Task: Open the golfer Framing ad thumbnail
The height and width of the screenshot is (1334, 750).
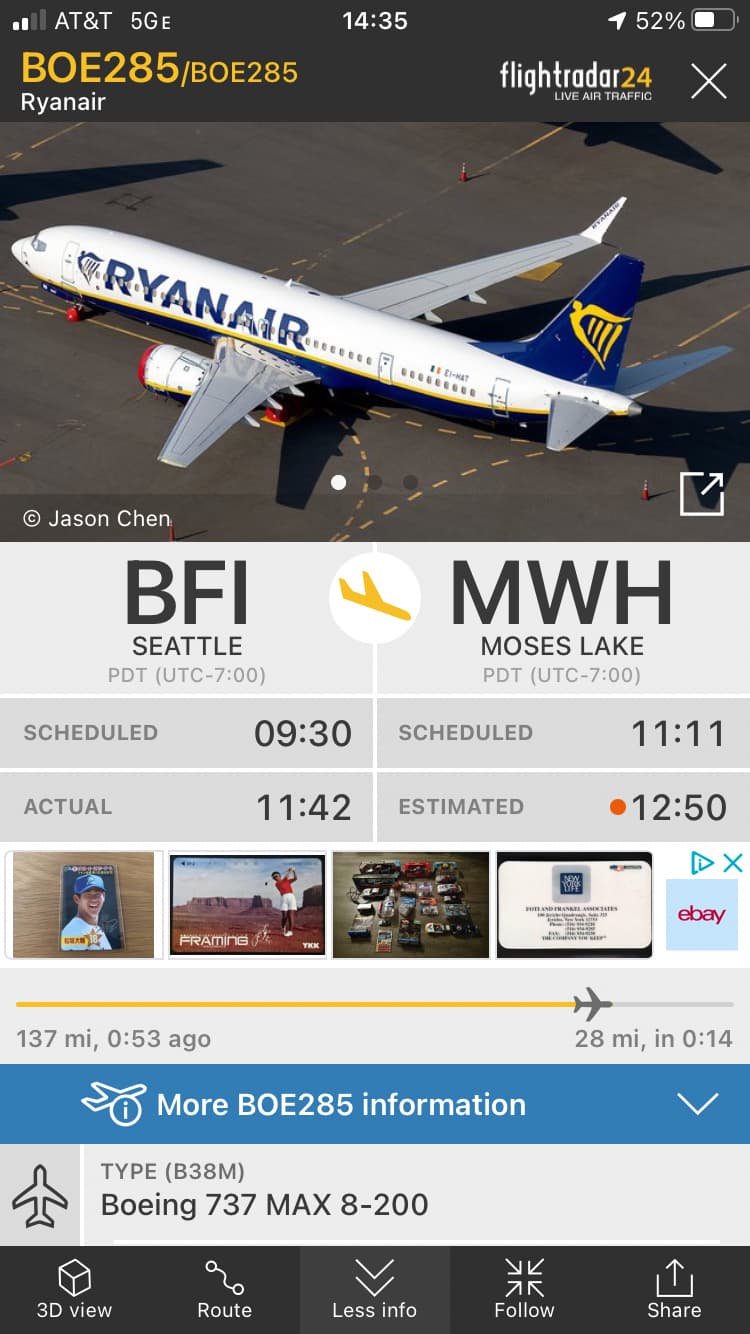Action: [248, 905]
